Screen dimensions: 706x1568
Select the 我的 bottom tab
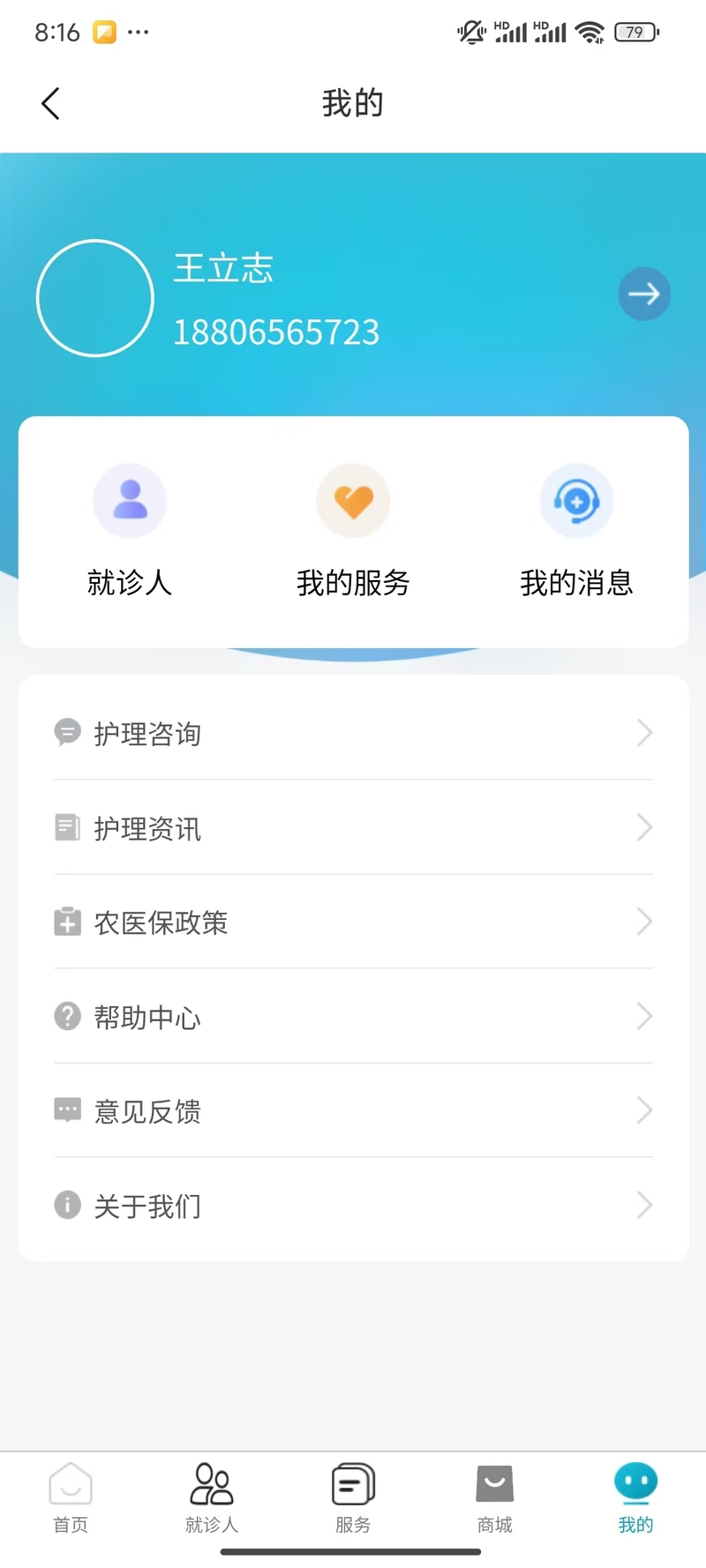click(635, 1497)
